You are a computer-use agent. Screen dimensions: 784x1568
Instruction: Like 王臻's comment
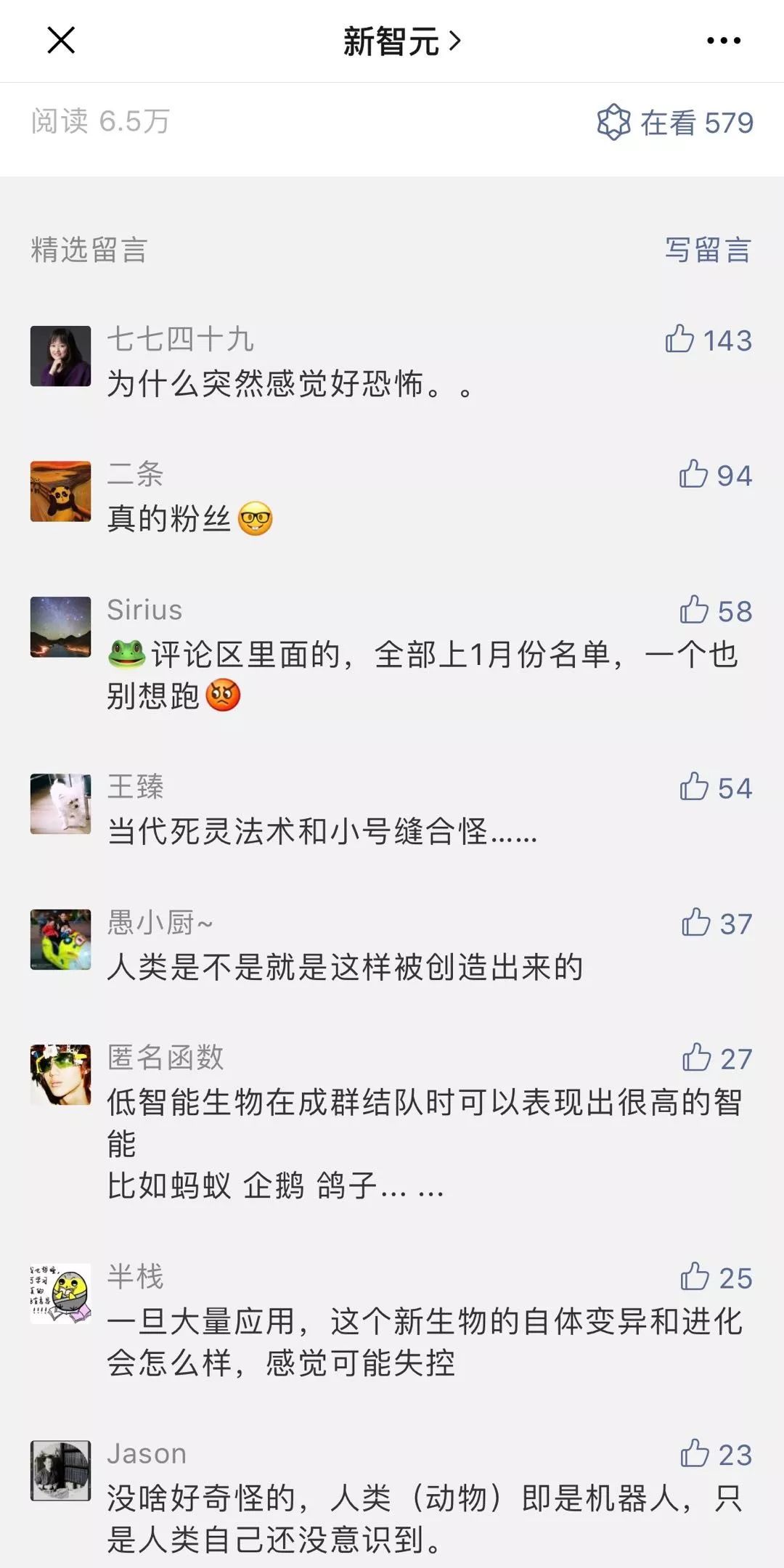click(x=695, y=787)
